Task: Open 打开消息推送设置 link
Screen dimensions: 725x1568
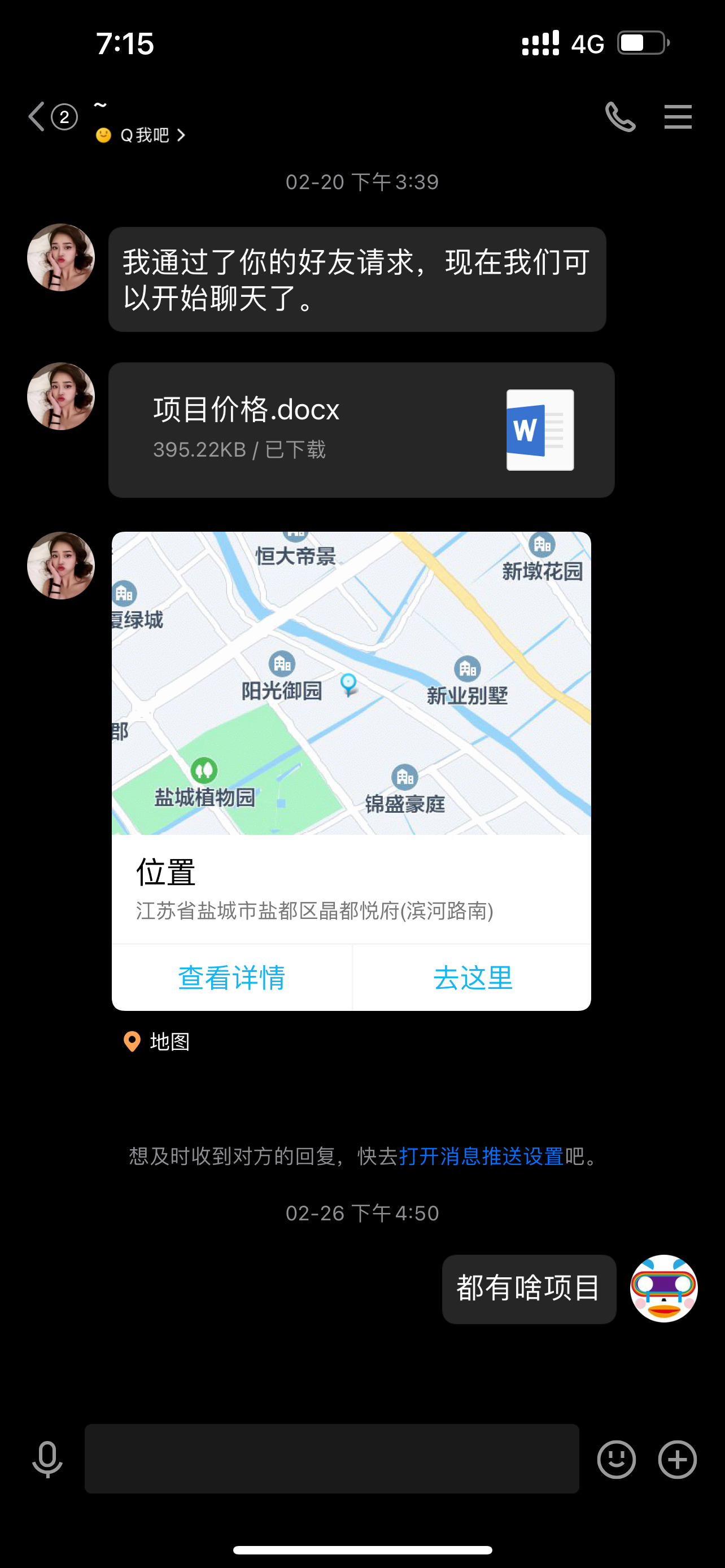Action: tap(481, 1156)
